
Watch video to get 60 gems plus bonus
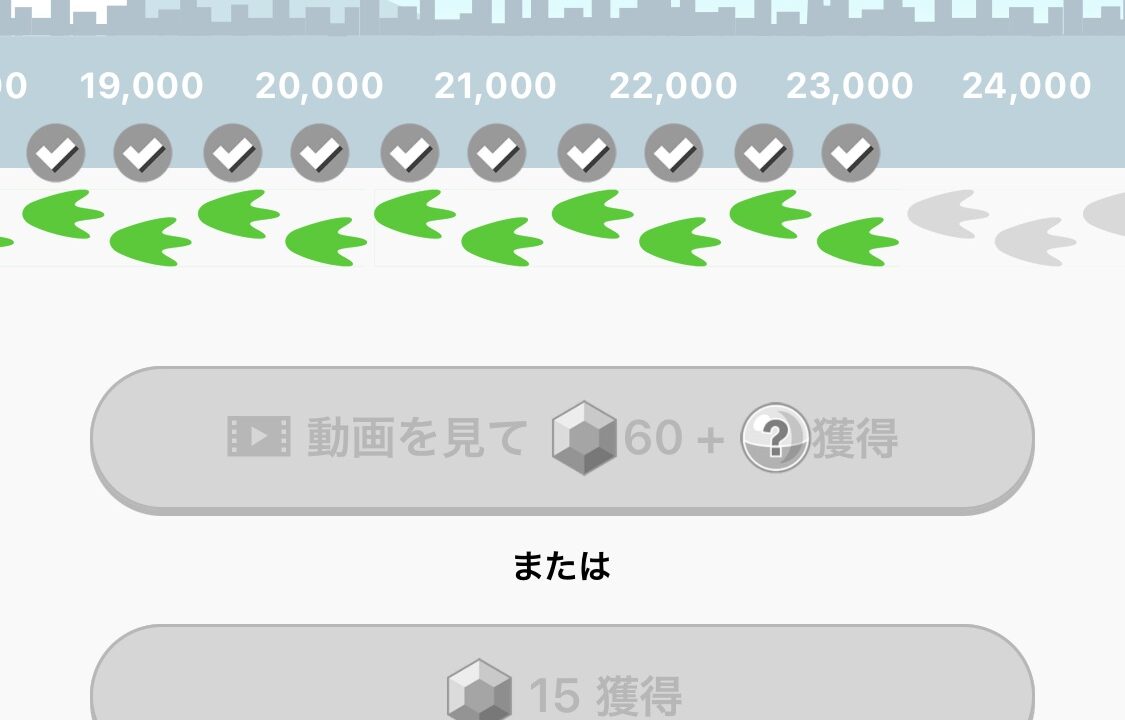coord(562,439)
